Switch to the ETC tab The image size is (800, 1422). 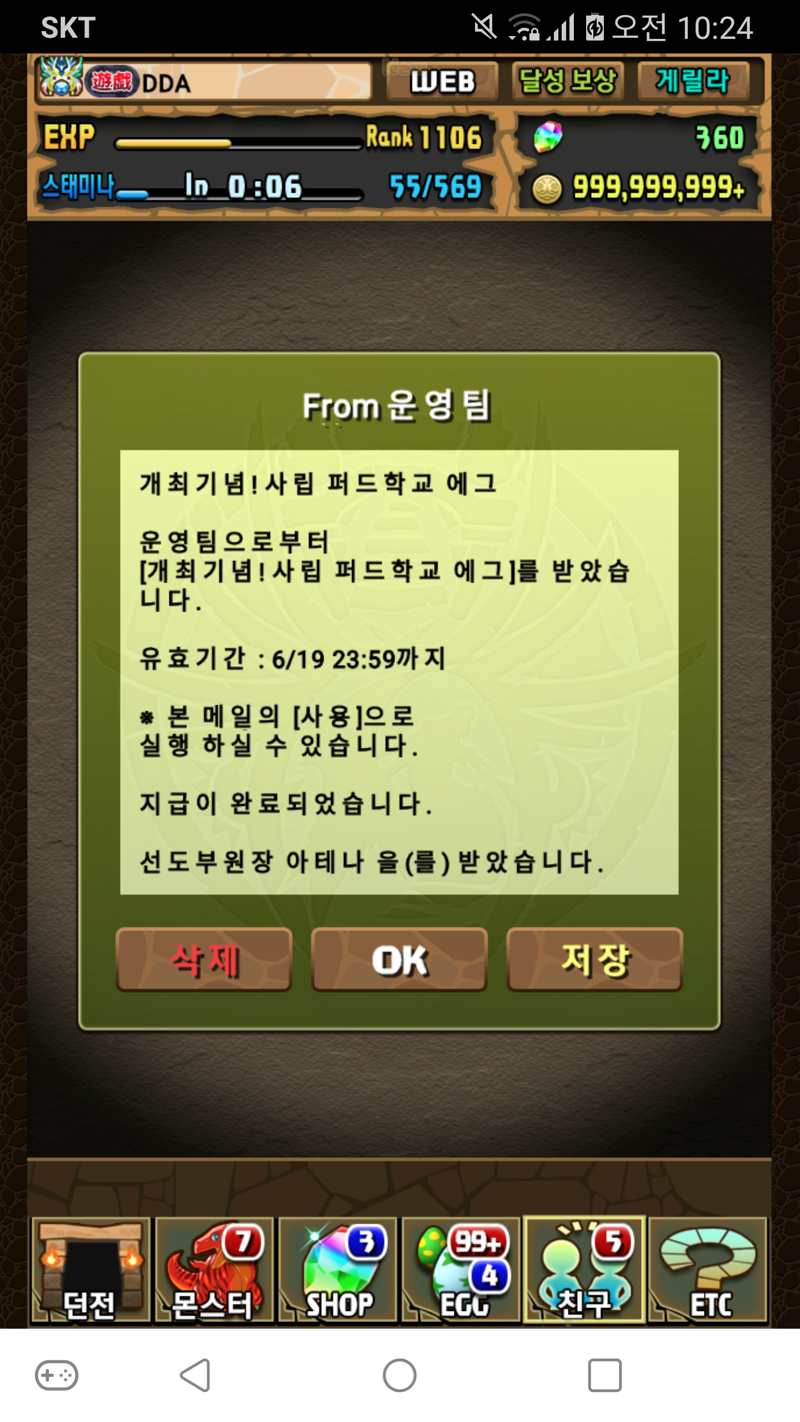point(708,1270)
